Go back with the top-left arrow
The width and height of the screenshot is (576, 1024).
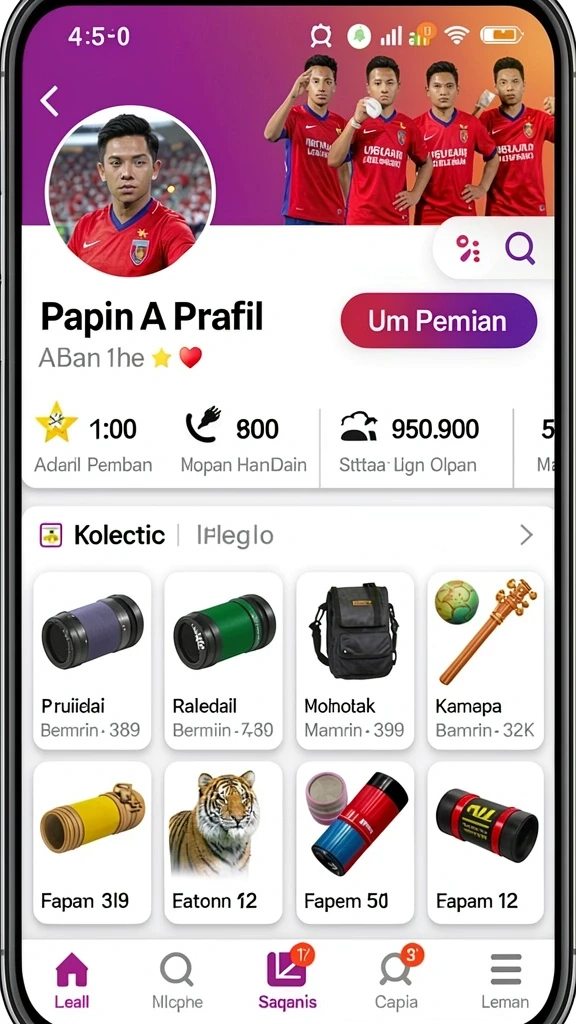50,101
